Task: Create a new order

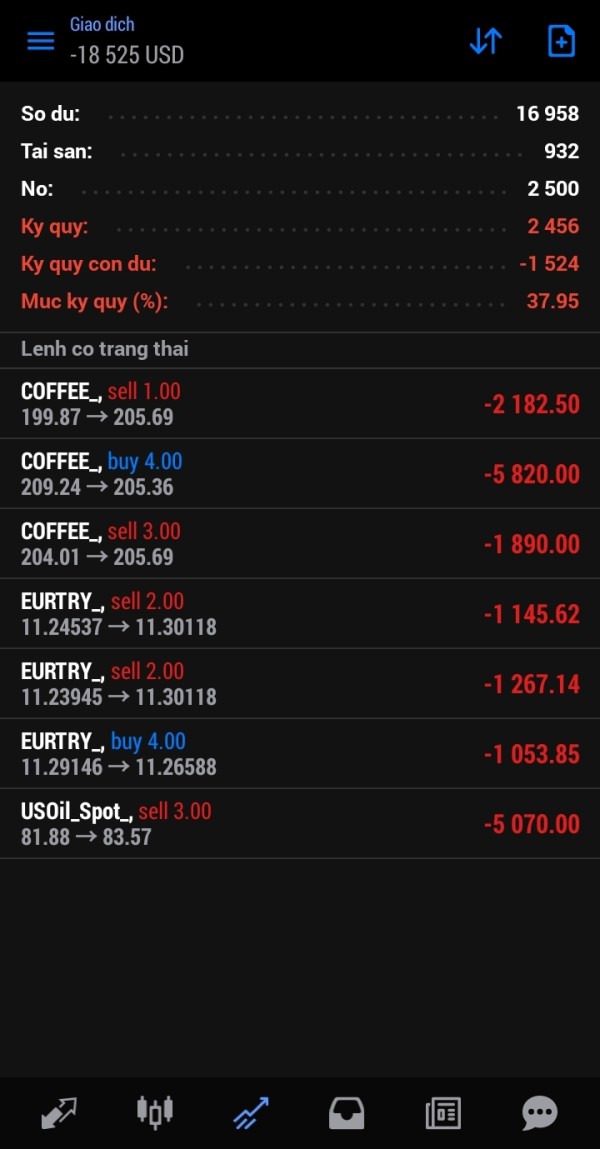Action: (x=561, y=41)
